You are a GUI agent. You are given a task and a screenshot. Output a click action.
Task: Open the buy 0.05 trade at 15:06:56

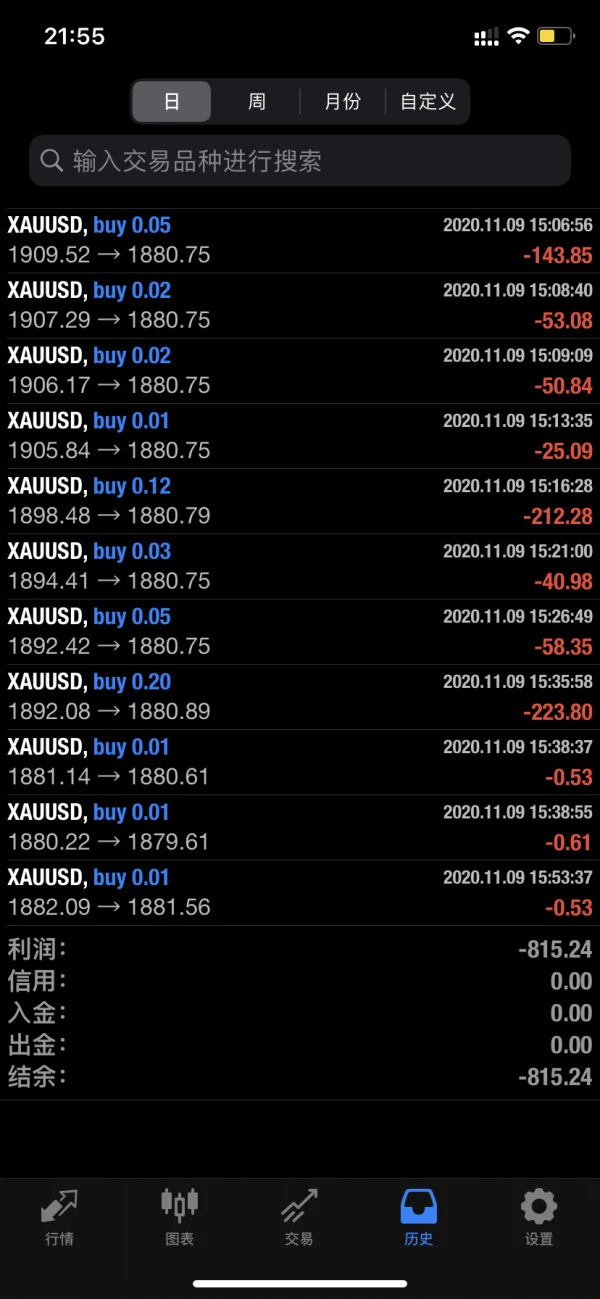click(x=300, y=240)
